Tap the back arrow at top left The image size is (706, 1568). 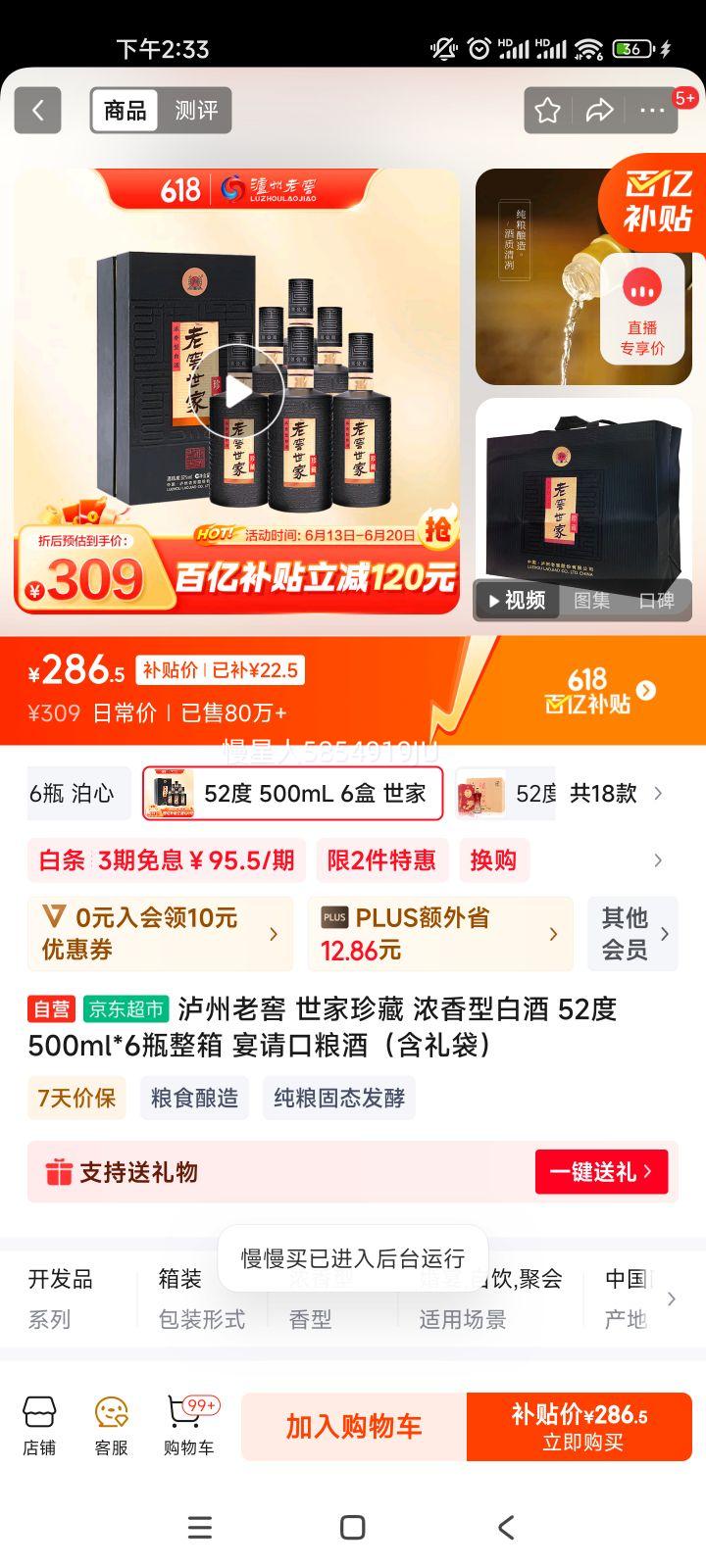(37, 110)
